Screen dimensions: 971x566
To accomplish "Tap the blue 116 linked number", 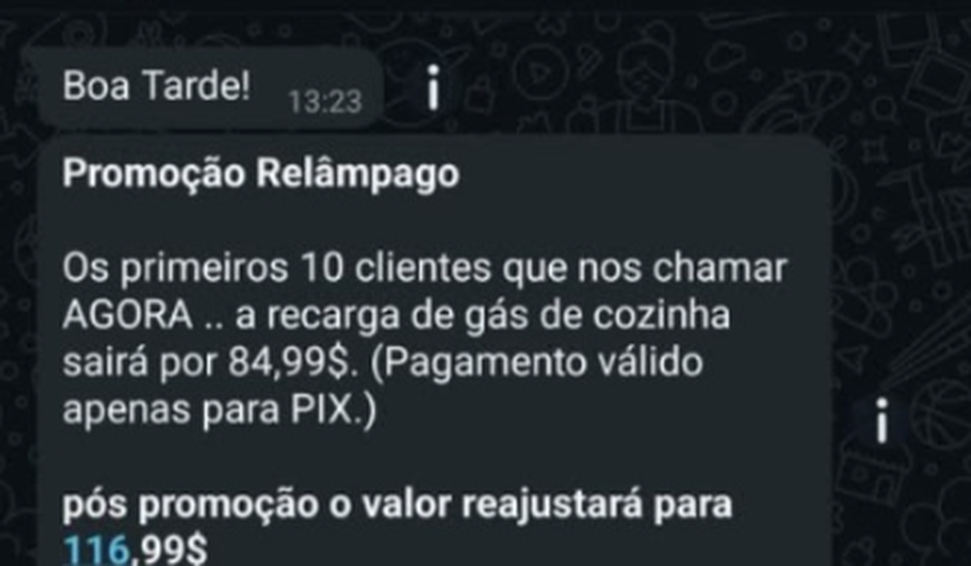I will coord(97,549).
